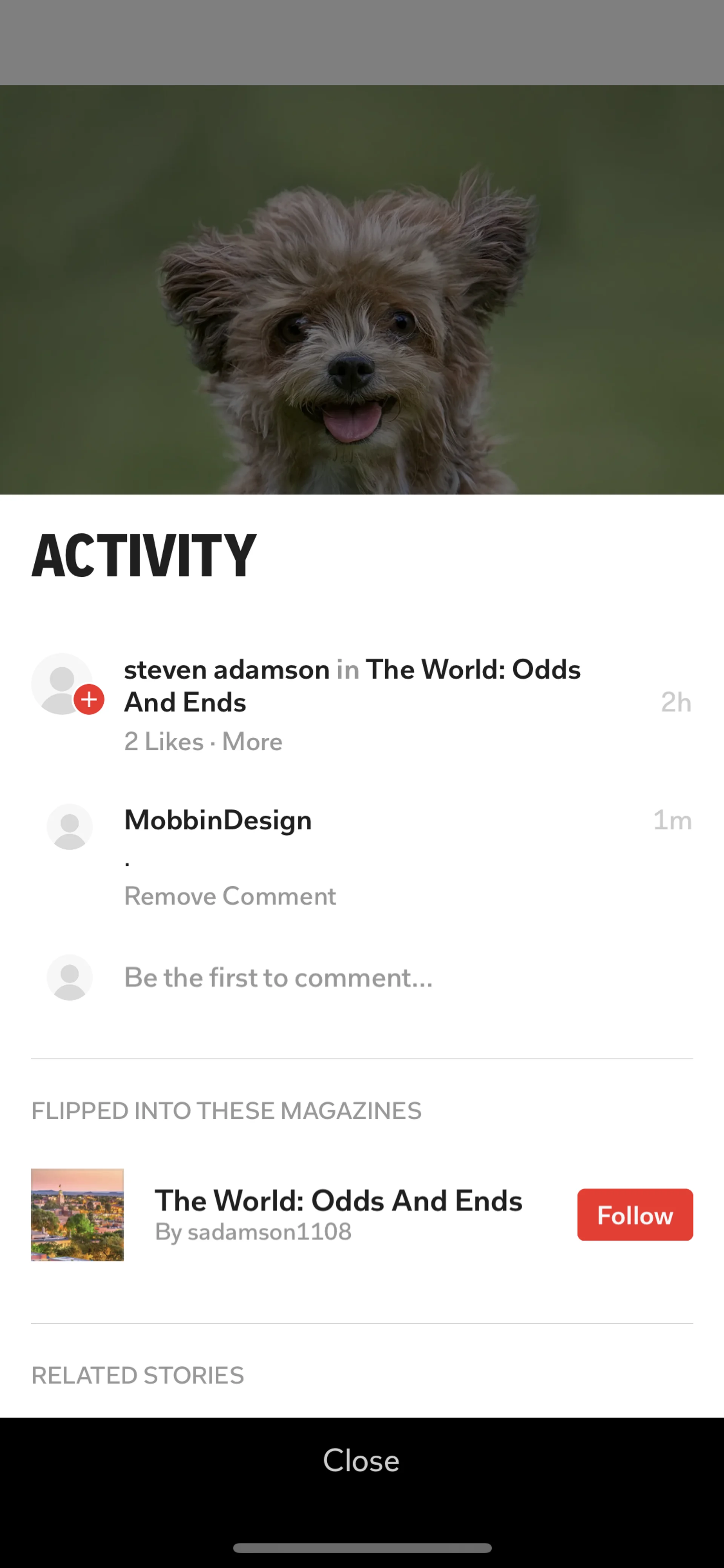Remove the MobbinDesign comment
Screen dimensions: 724x1568
click(230, 896)
